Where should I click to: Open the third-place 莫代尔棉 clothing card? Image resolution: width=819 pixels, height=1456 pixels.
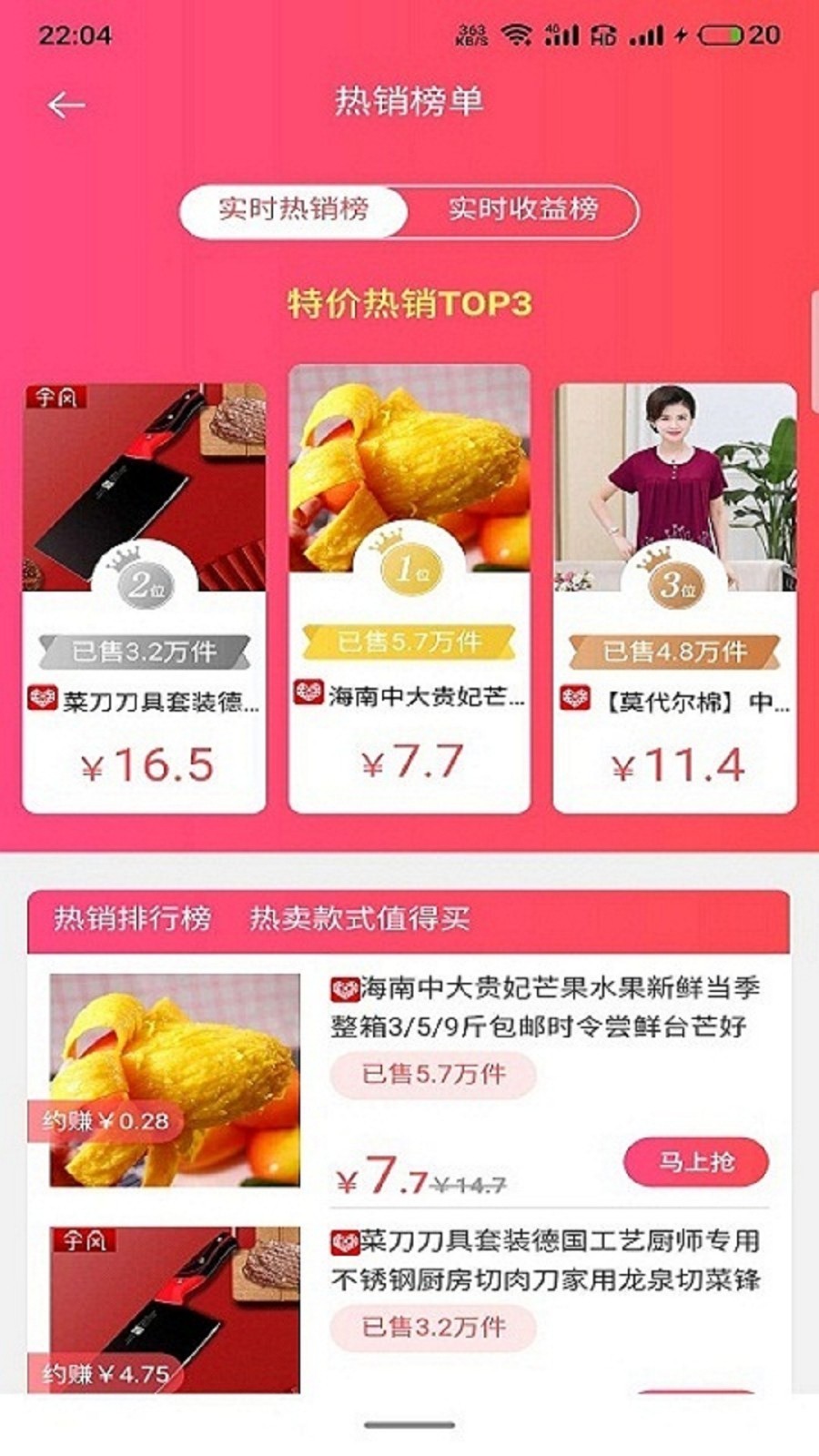coord(675,598)
